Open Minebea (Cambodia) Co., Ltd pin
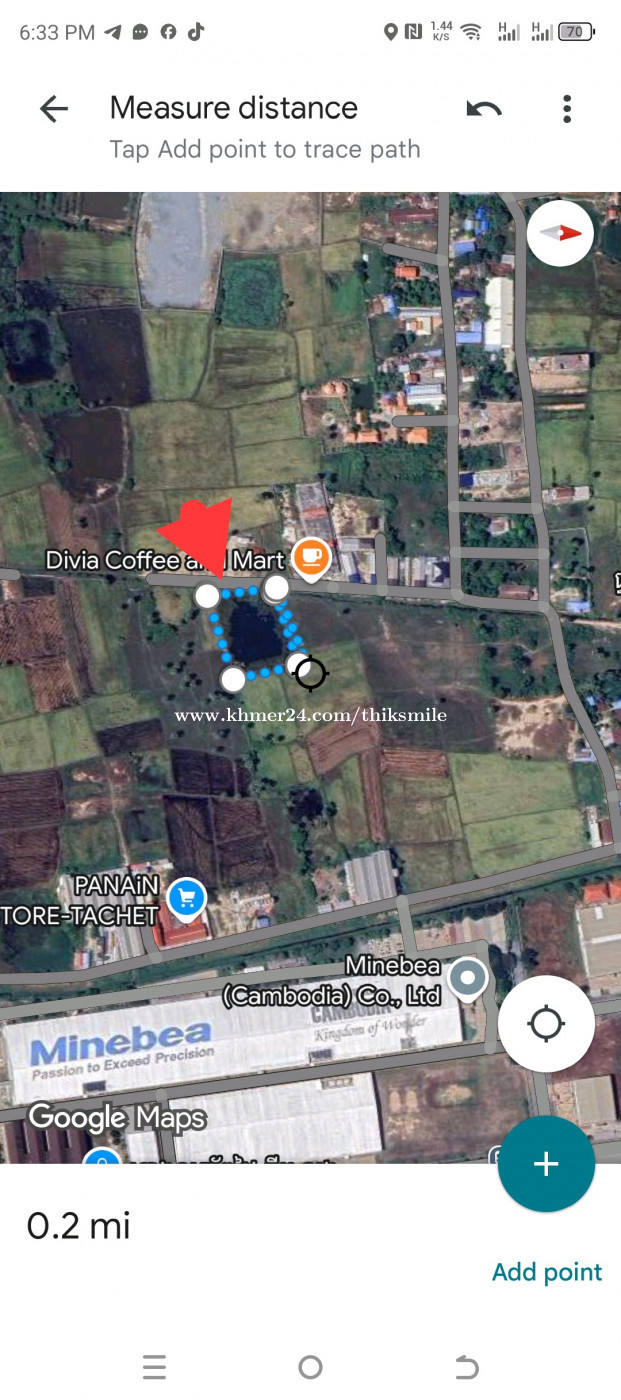621x1400 pixels. coord(467,977)
